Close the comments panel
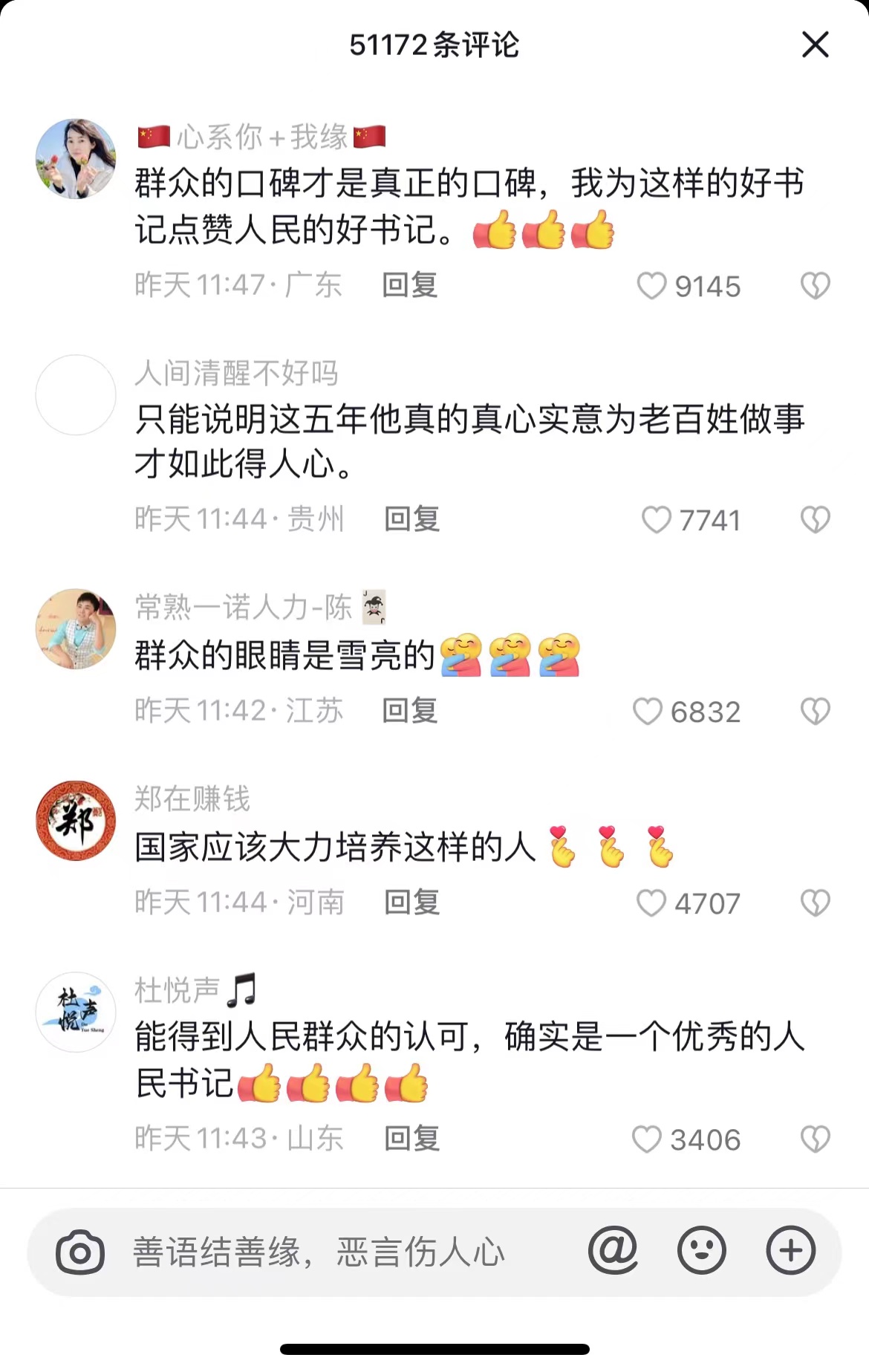869x1372 pixels. [815, 45]
